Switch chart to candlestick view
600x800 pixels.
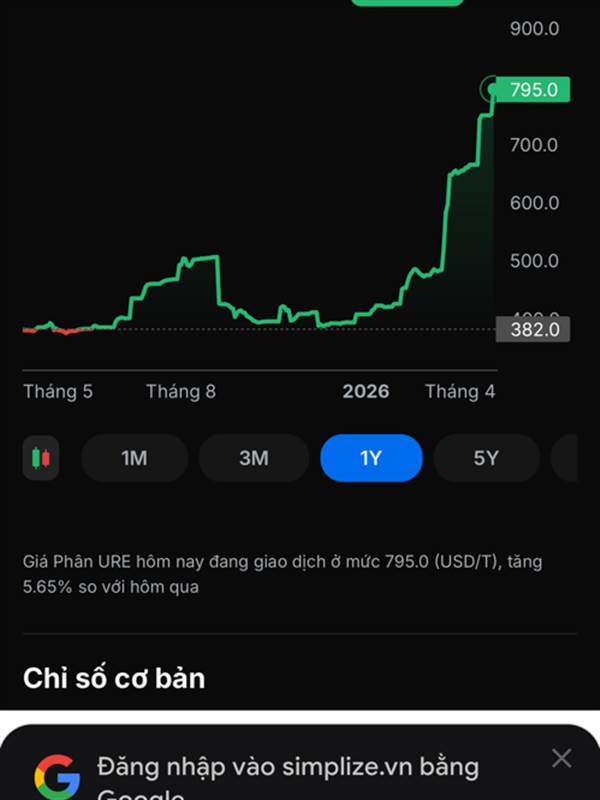point(41,458)
